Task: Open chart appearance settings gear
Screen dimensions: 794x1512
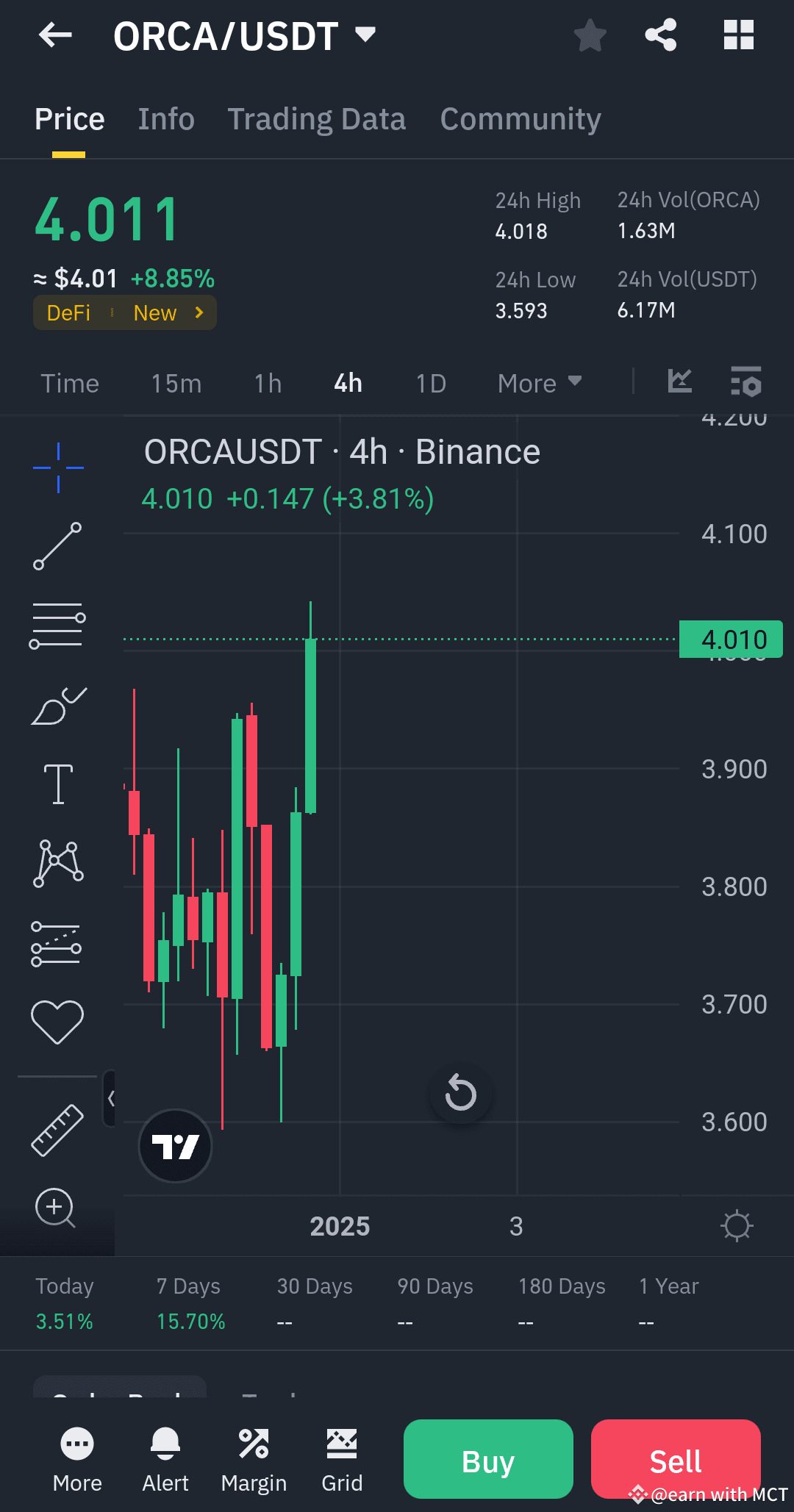Action: 737,1225
